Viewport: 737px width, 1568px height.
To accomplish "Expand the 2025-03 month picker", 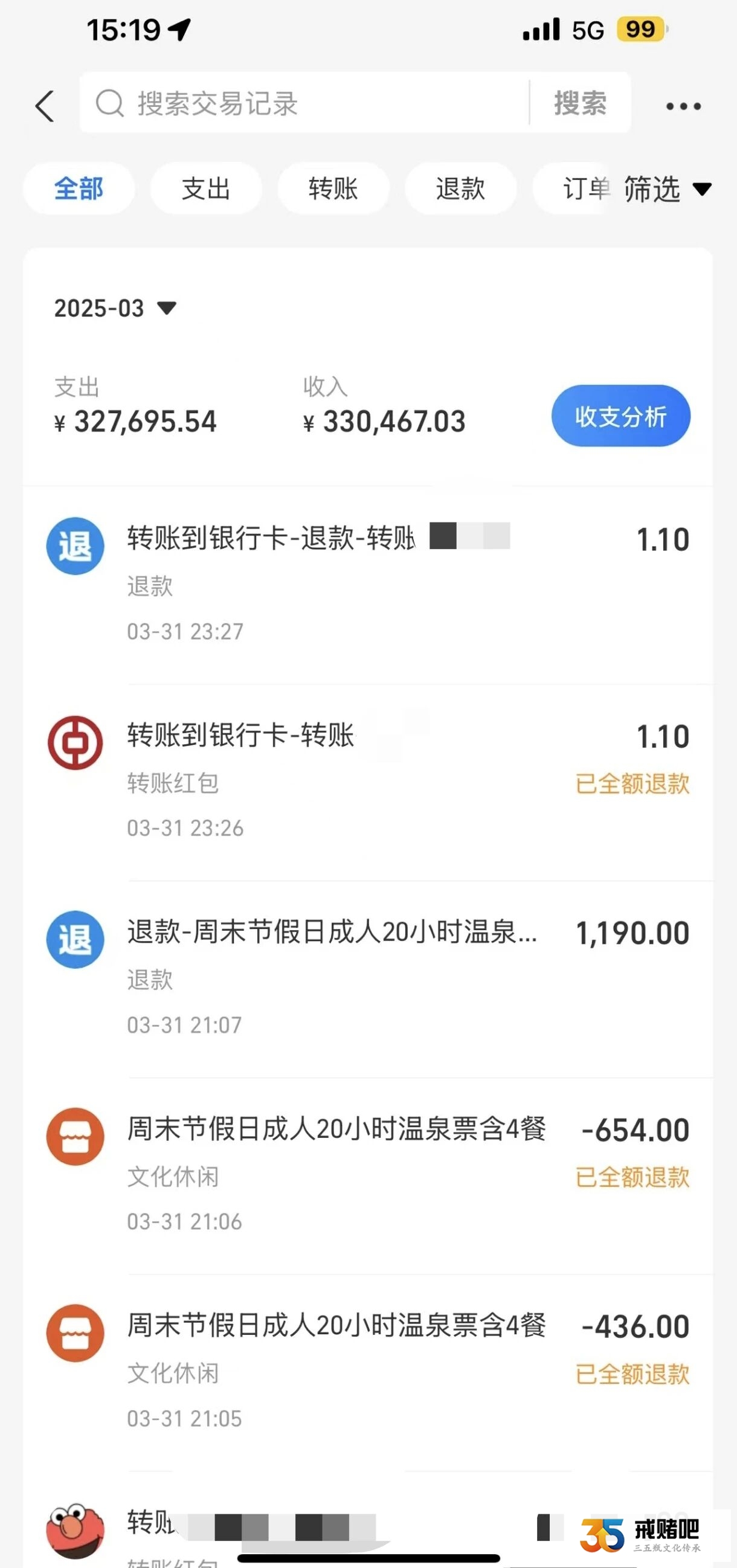I will (x=115, y=308).
